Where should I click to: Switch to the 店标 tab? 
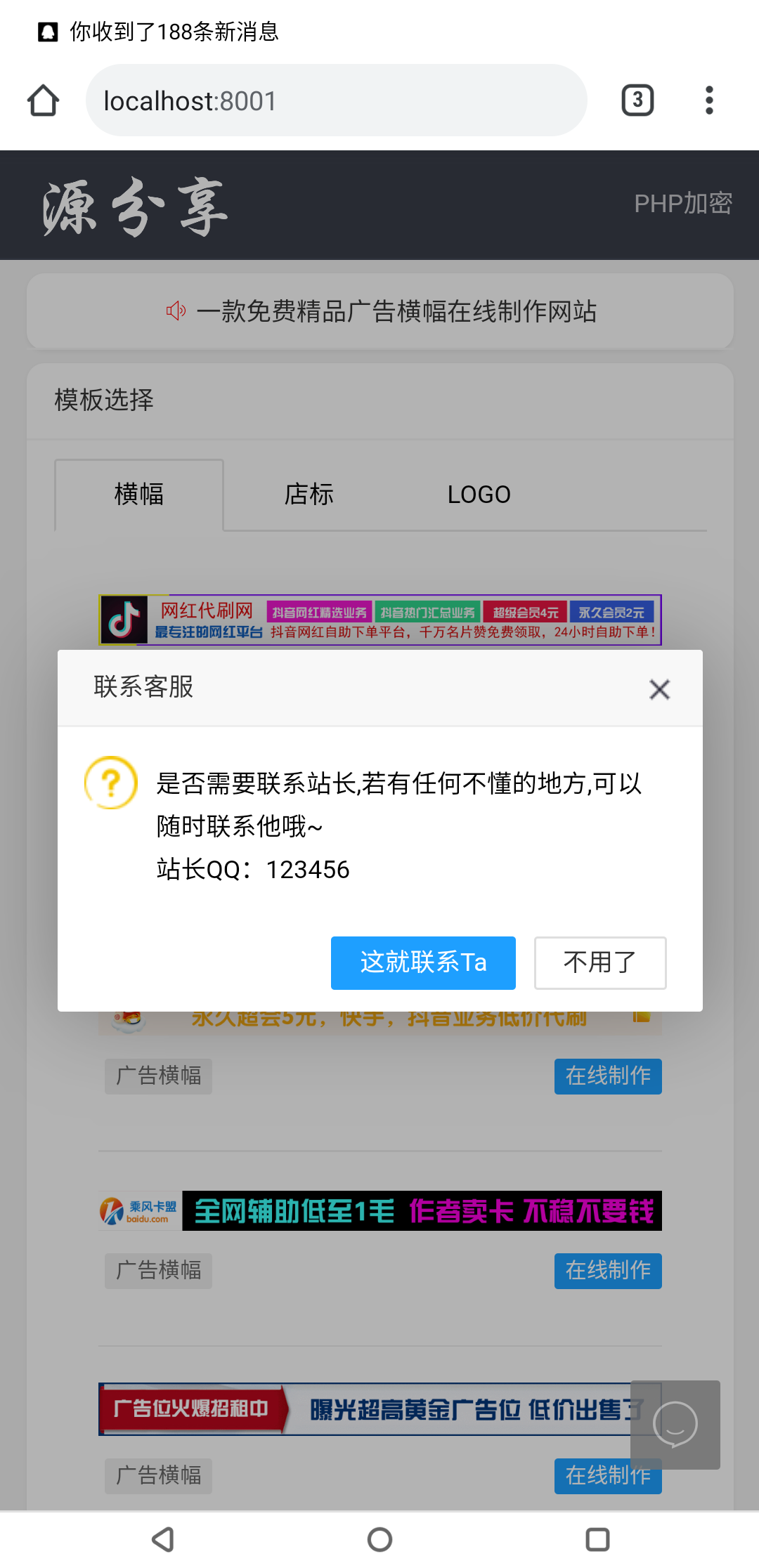(x=309, y=495)
